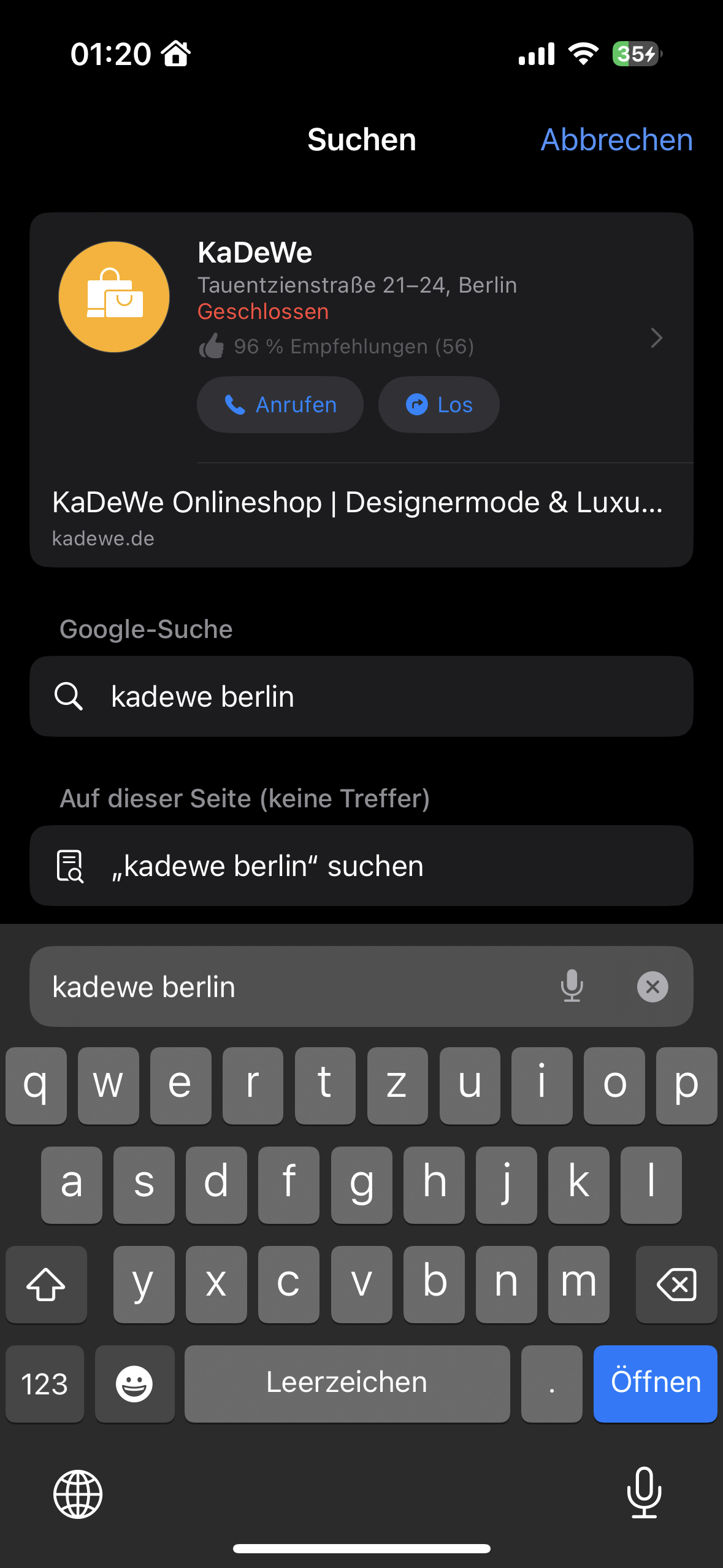This screenshot has height=1568, width=723.
Task: Switch to the 123 number keyboard
Action: [45, 1383]
